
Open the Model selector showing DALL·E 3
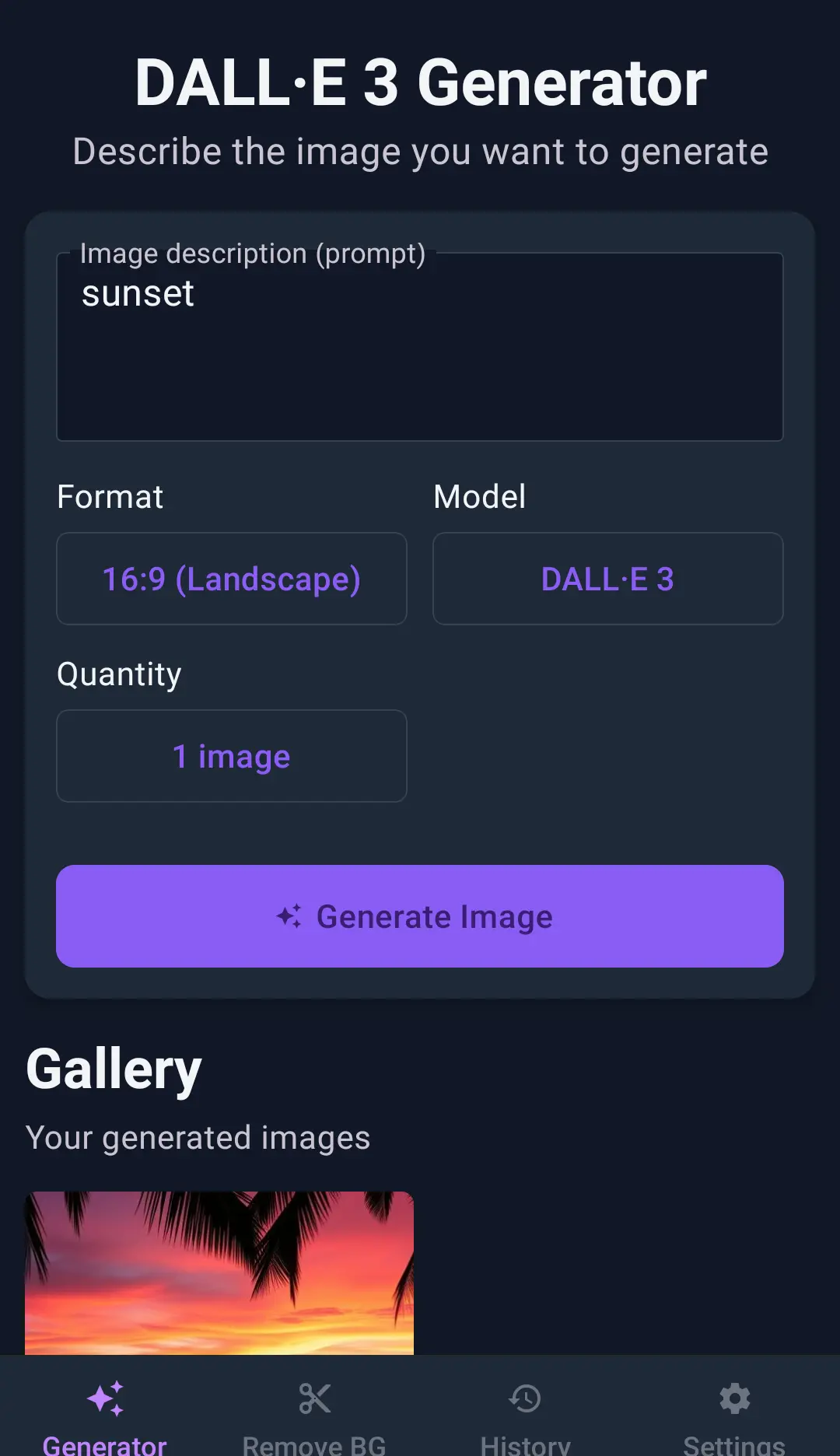tap(607, 579)
